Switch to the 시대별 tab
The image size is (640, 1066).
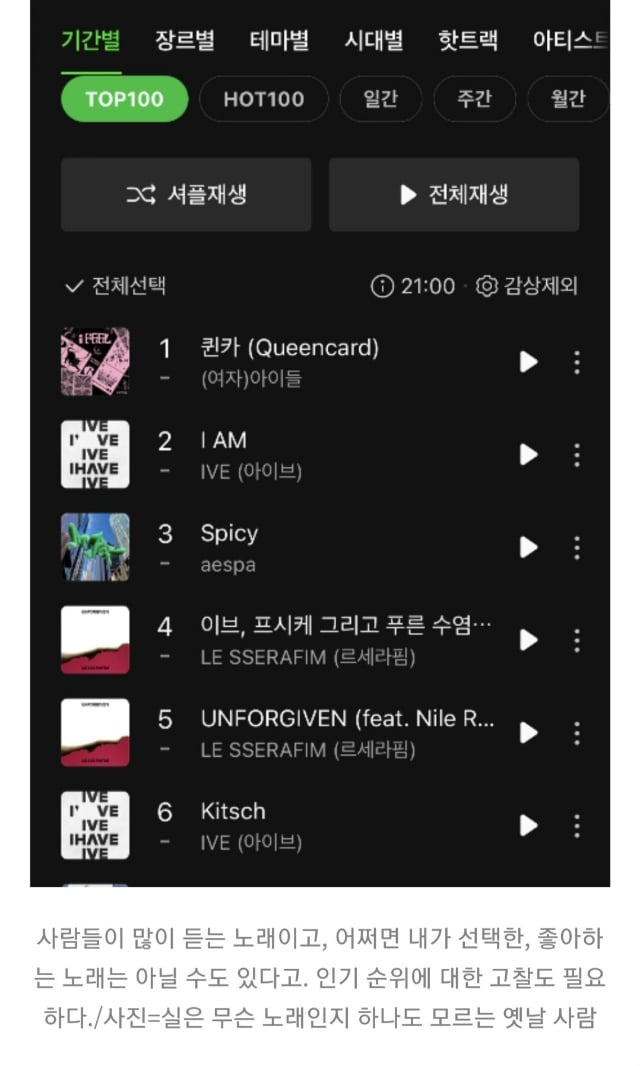click(x=373, y=40)
